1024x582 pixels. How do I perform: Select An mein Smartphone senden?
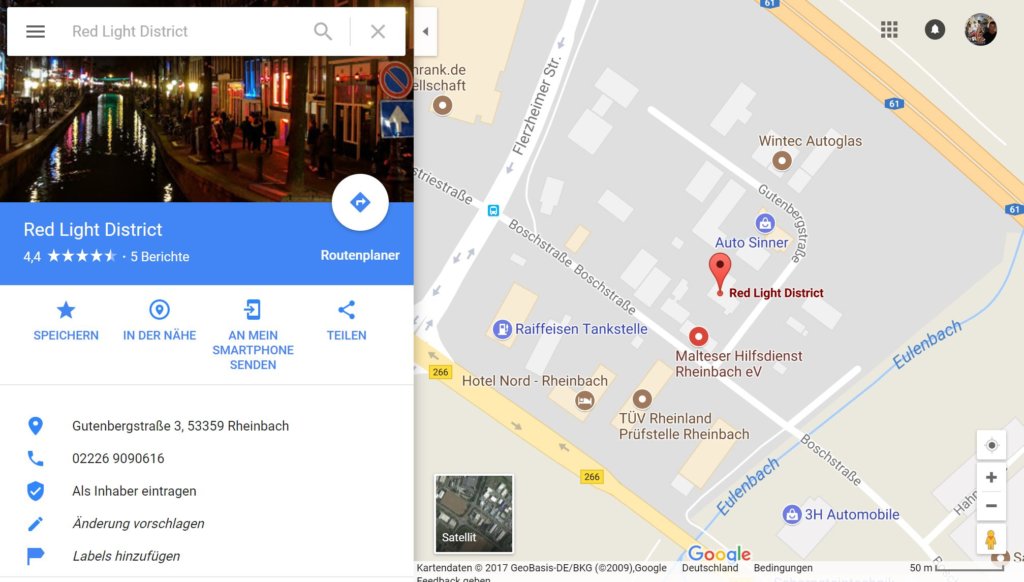click(253, 335)
